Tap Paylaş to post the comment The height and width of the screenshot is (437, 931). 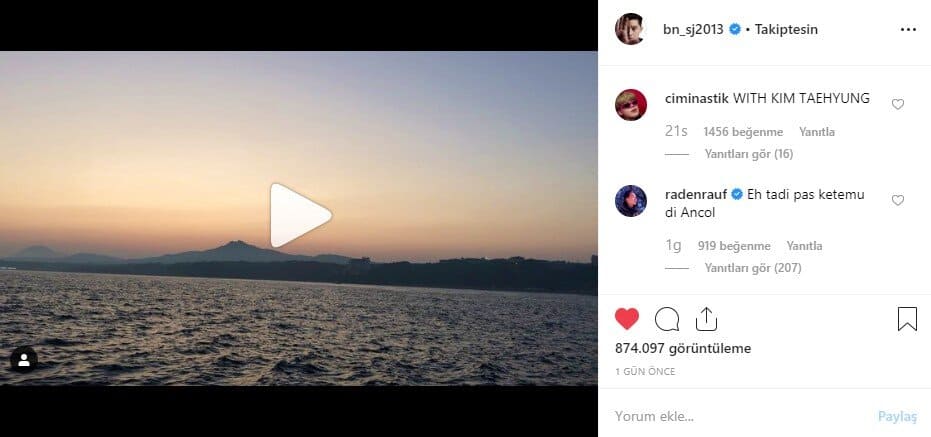896,416
